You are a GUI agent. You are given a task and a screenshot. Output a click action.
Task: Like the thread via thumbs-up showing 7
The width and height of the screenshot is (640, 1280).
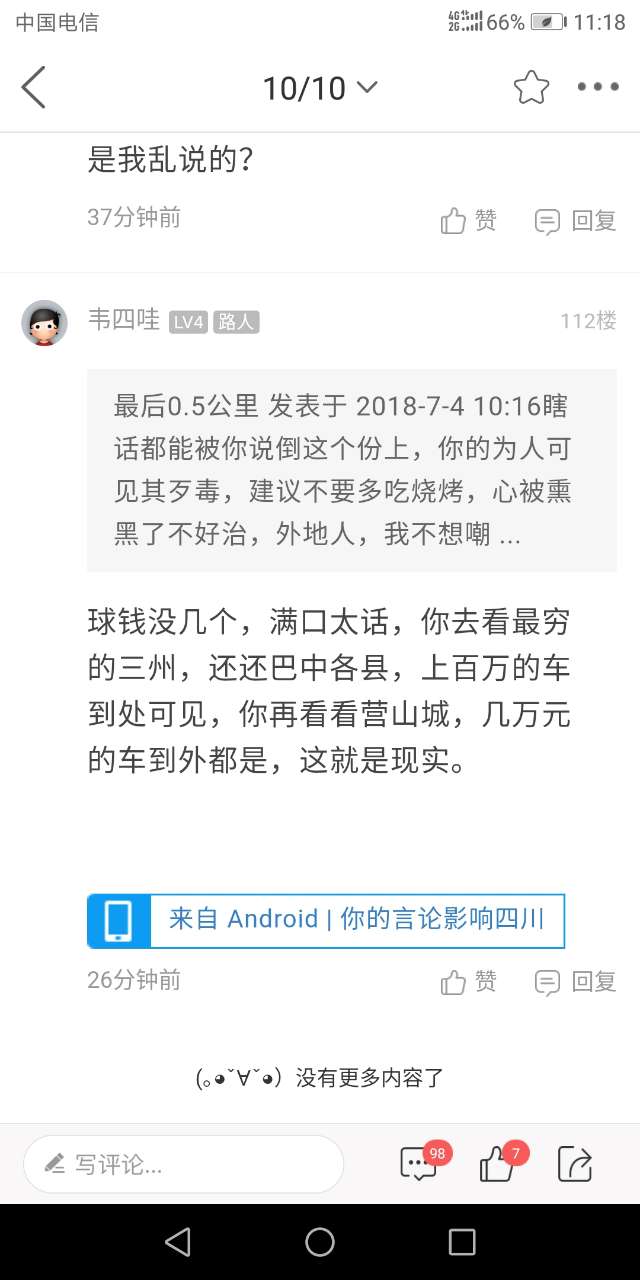(498, 1164)
